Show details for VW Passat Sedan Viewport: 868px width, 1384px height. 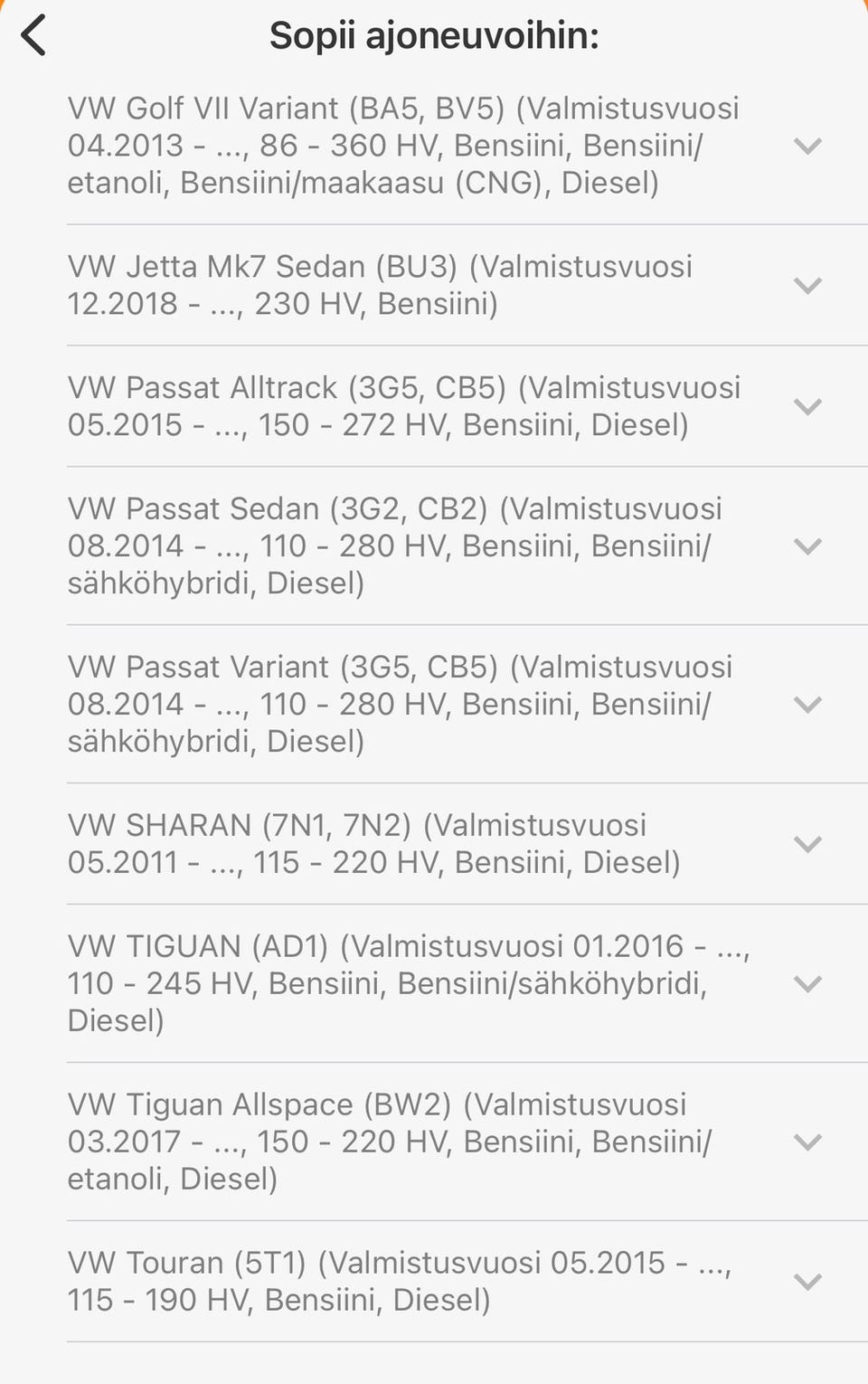tap(807, 545)
